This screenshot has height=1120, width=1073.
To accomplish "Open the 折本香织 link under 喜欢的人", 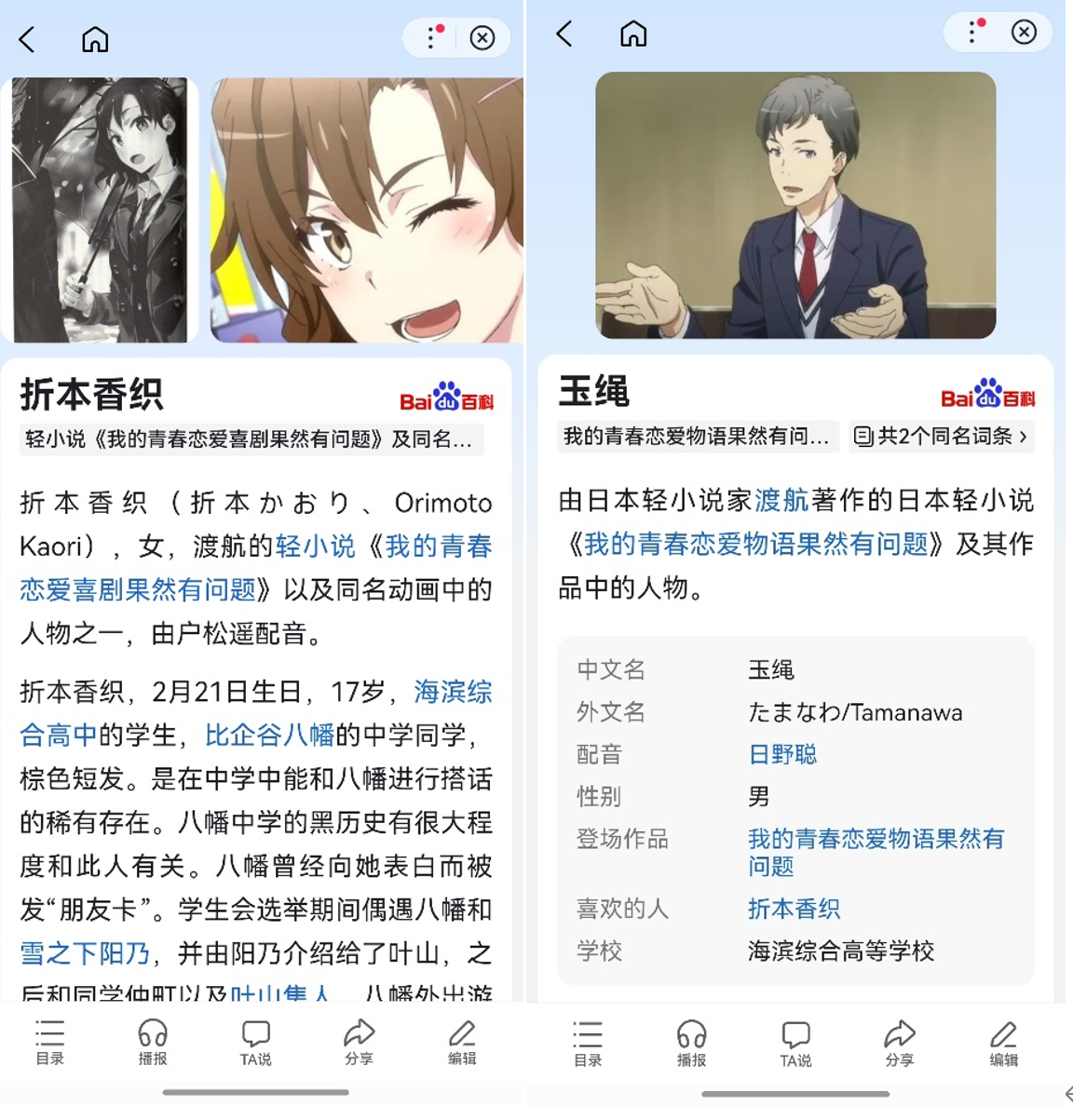I will 793,909.
